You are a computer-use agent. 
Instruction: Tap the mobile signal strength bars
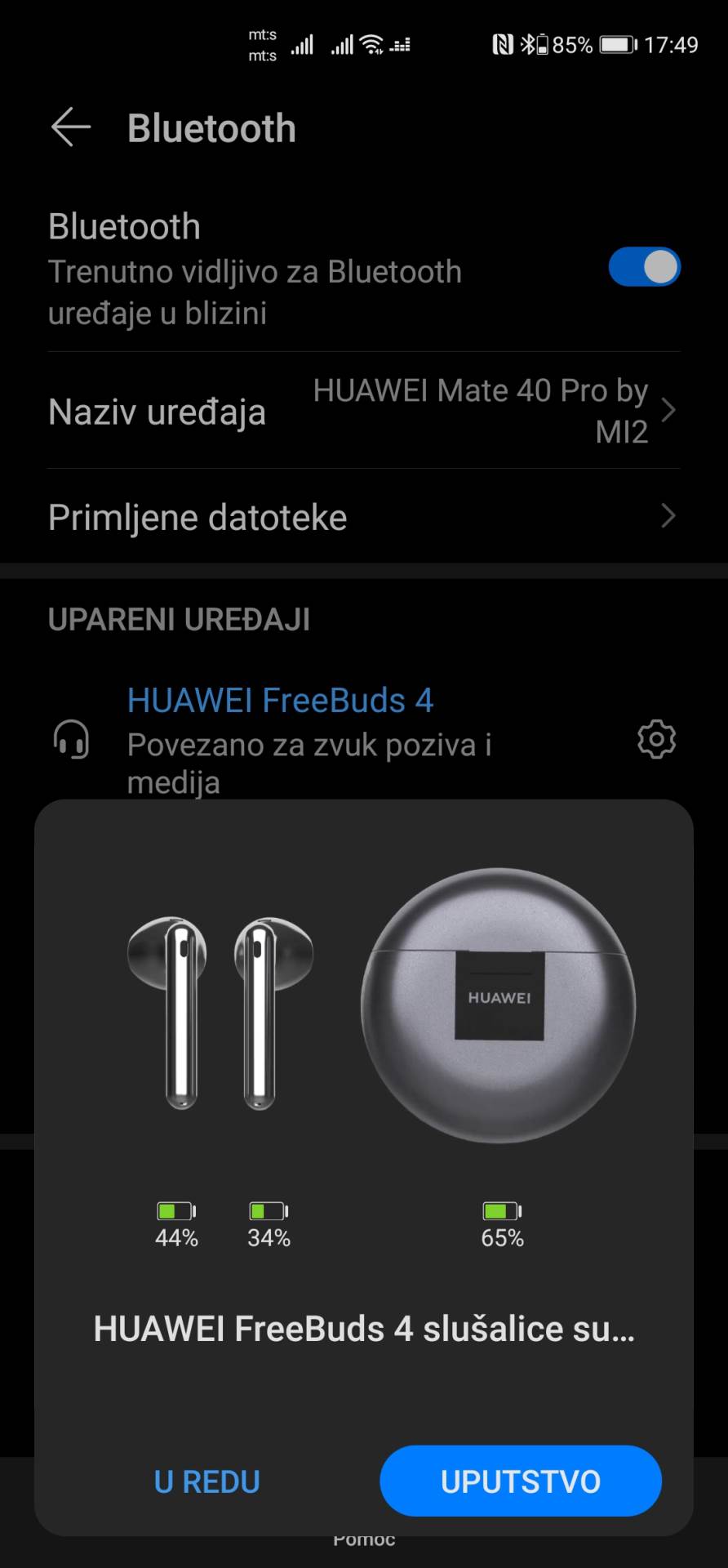pyautogui.click(x=302, y=45)
